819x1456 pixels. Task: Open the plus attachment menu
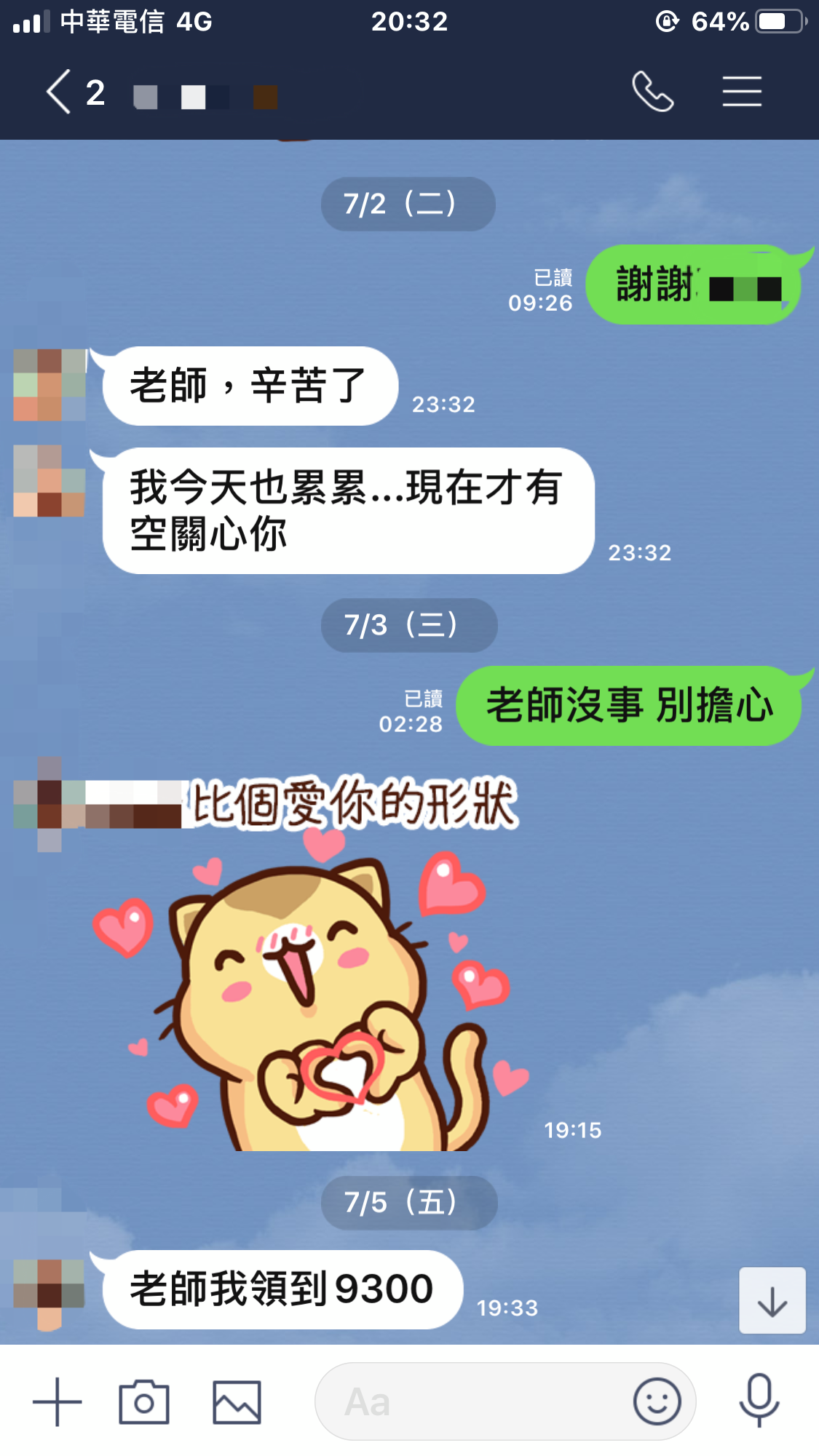pos(57,1401)
